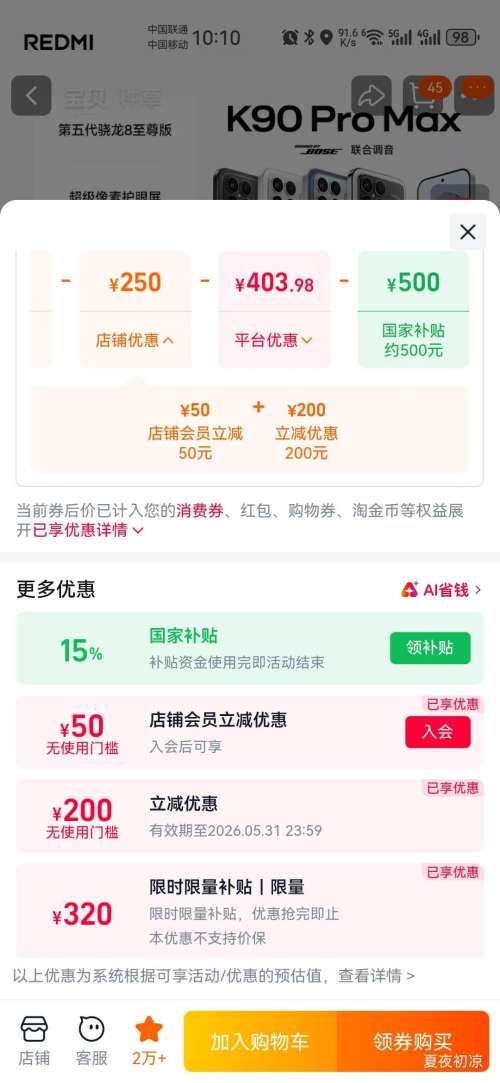Image resolution: width=500 pixels, height=1083 pixels.
Task: Share this product
Action: tap(372, 96)
